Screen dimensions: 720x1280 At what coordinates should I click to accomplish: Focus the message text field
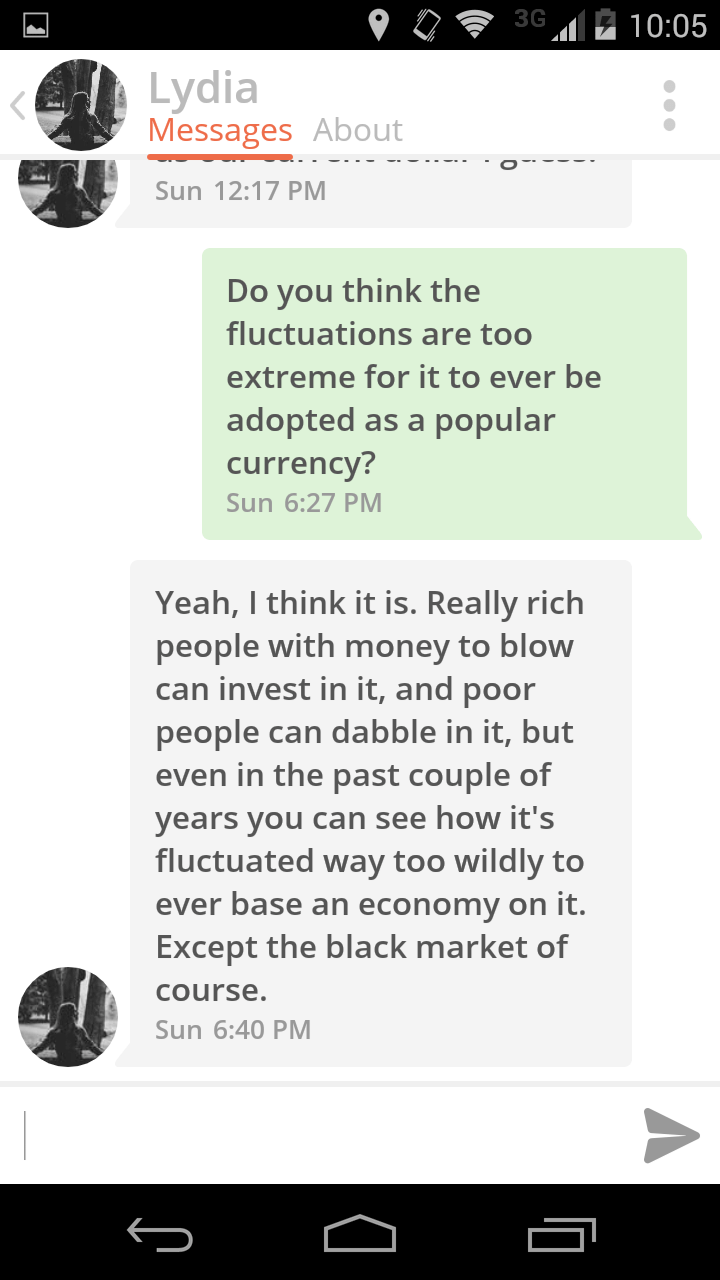(x=320, y=1136)
